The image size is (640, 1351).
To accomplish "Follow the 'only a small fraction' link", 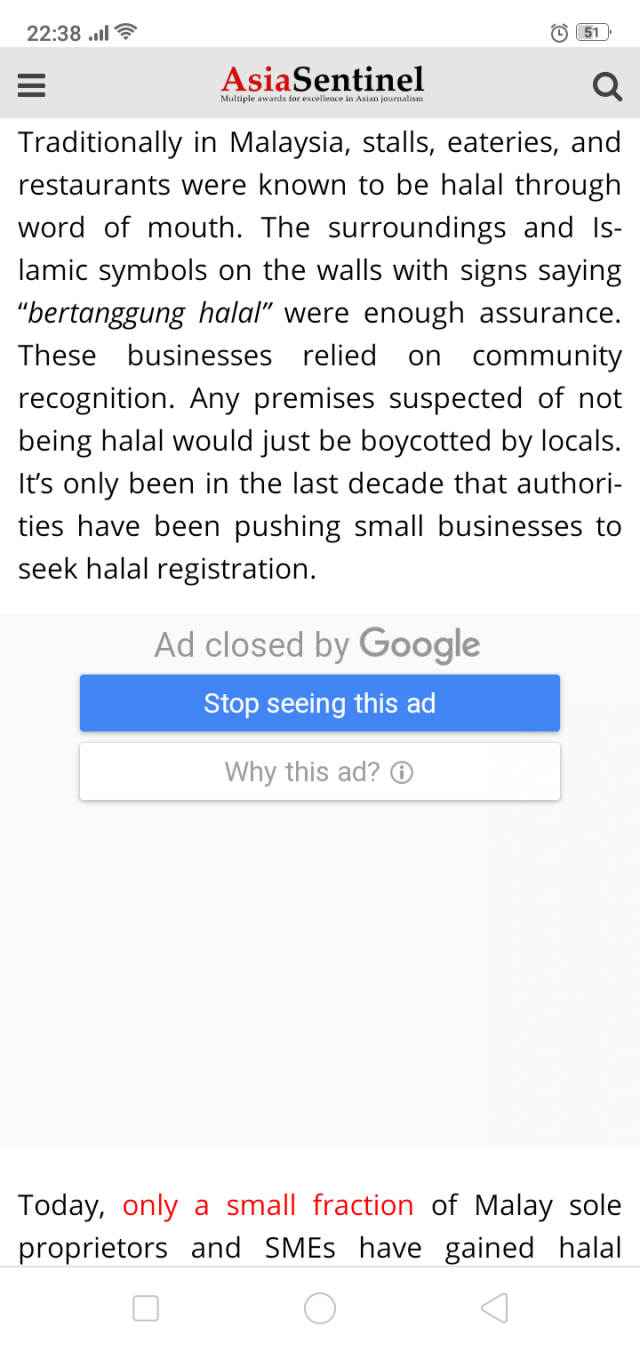I will 267,1205.
